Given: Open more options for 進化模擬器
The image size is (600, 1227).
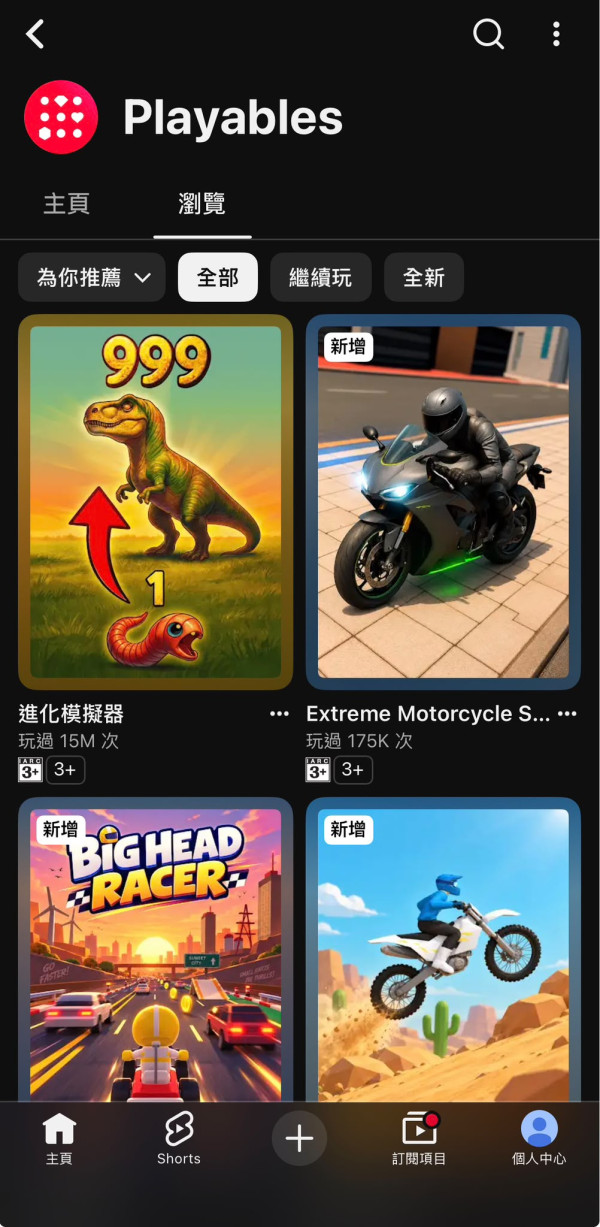Looking at the screenshot, I should click(x=280, y=714).
